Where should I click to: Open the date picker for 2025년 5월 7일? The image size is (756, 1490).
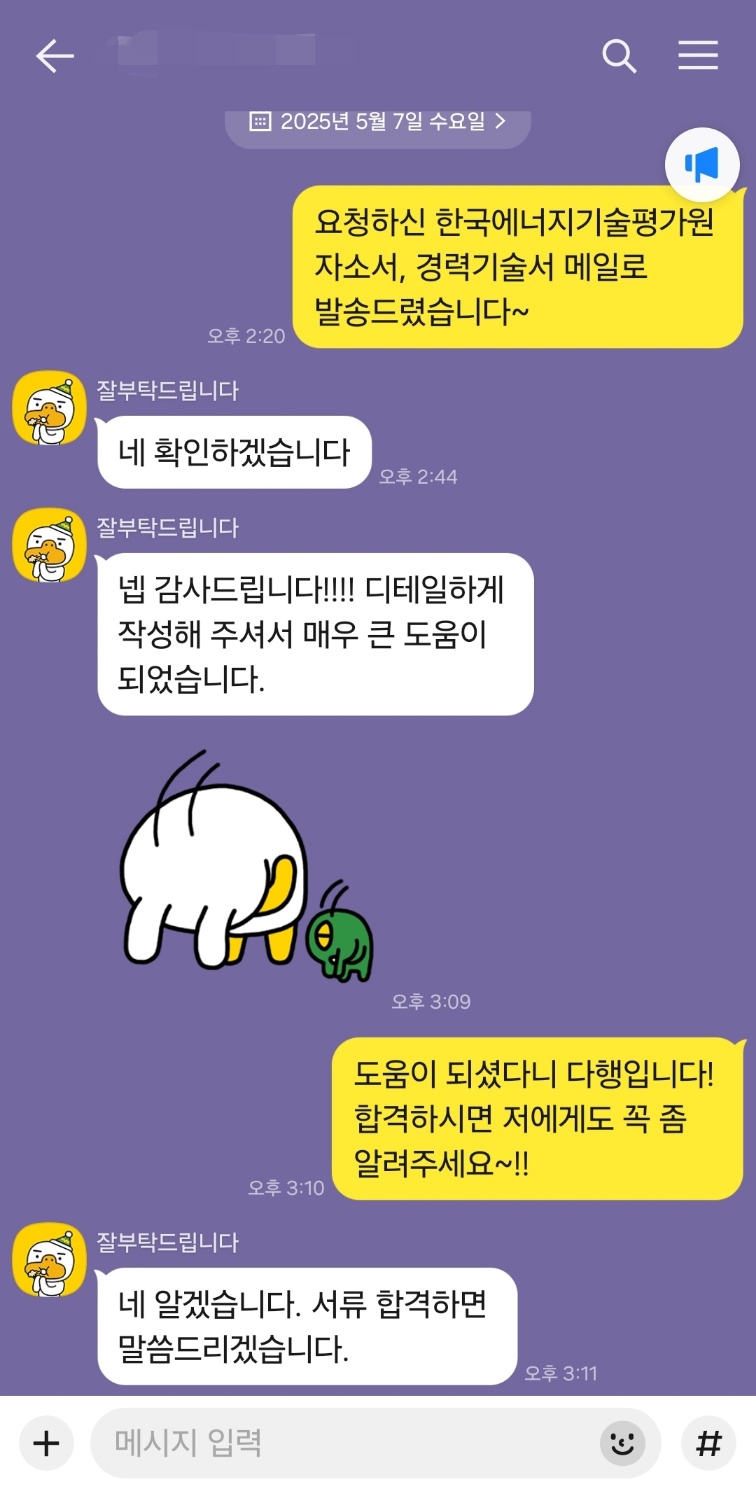[x=378, y=122]
